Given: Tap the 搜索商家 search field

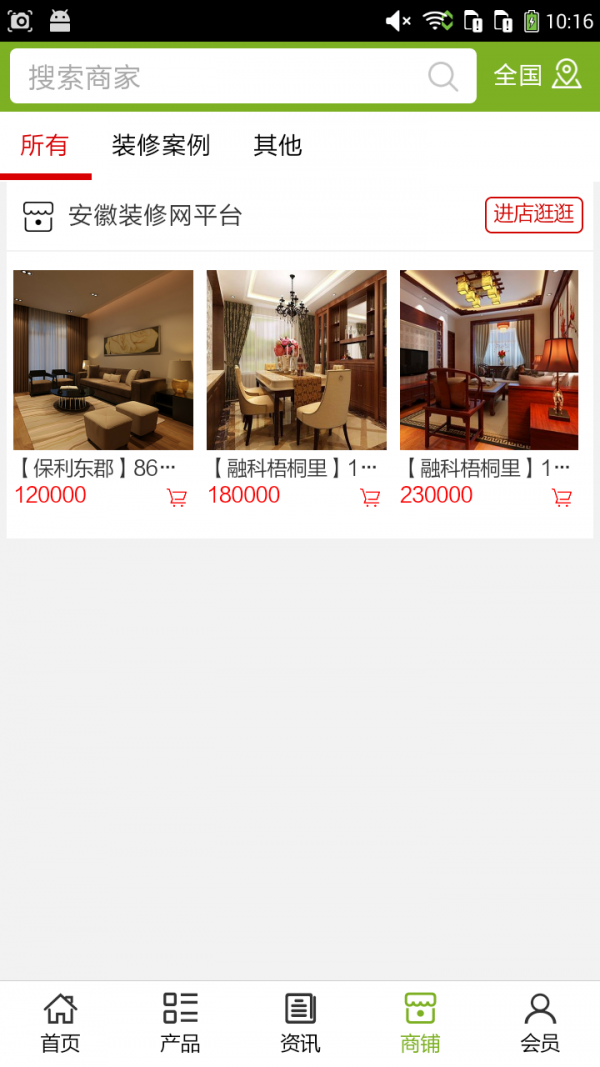Looking at the screenshot, I should pyautogui.click(x=220, y=77).
